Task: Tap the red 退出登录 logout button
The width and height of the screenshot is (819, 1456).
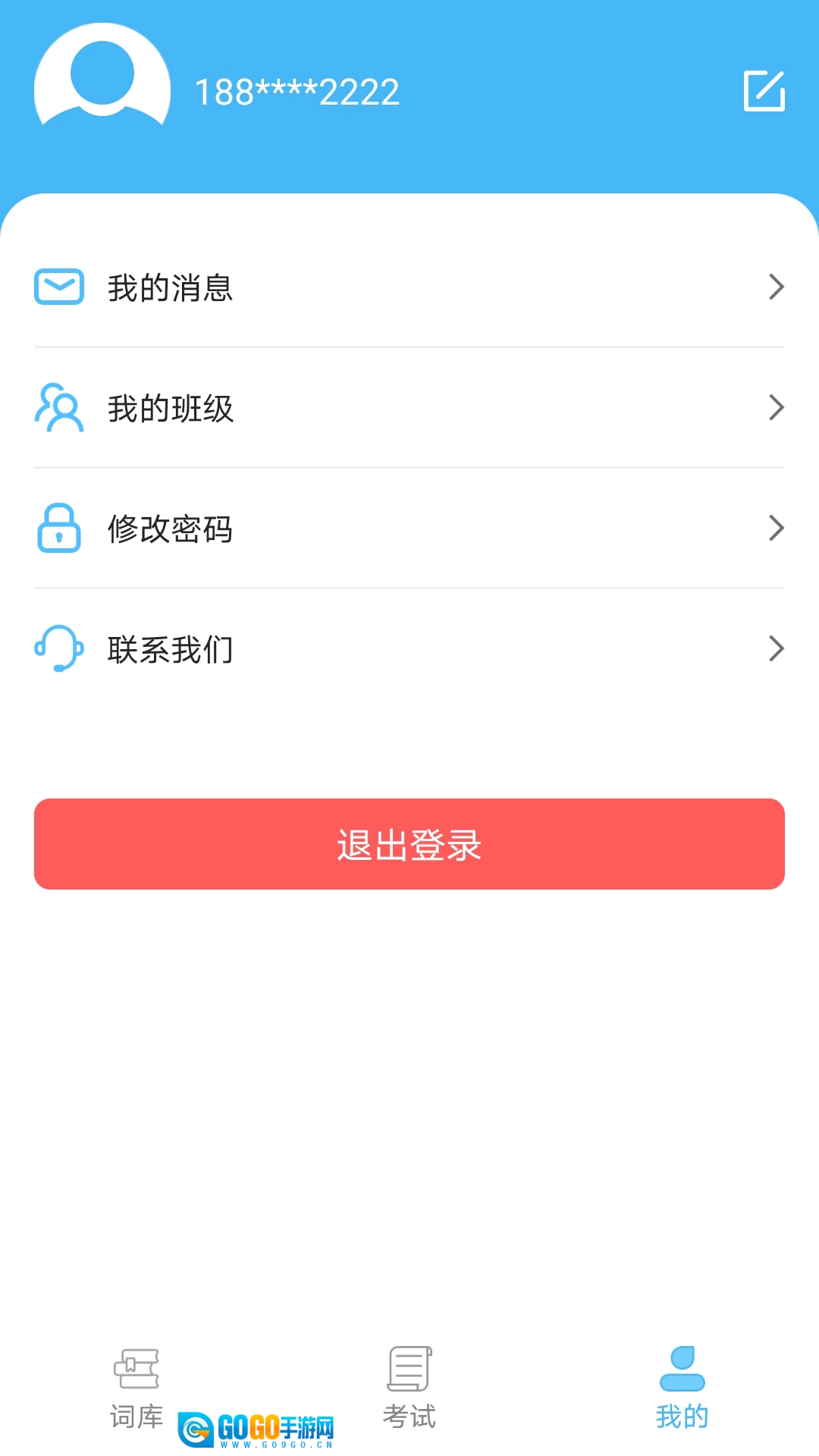Action: point(409,844)
